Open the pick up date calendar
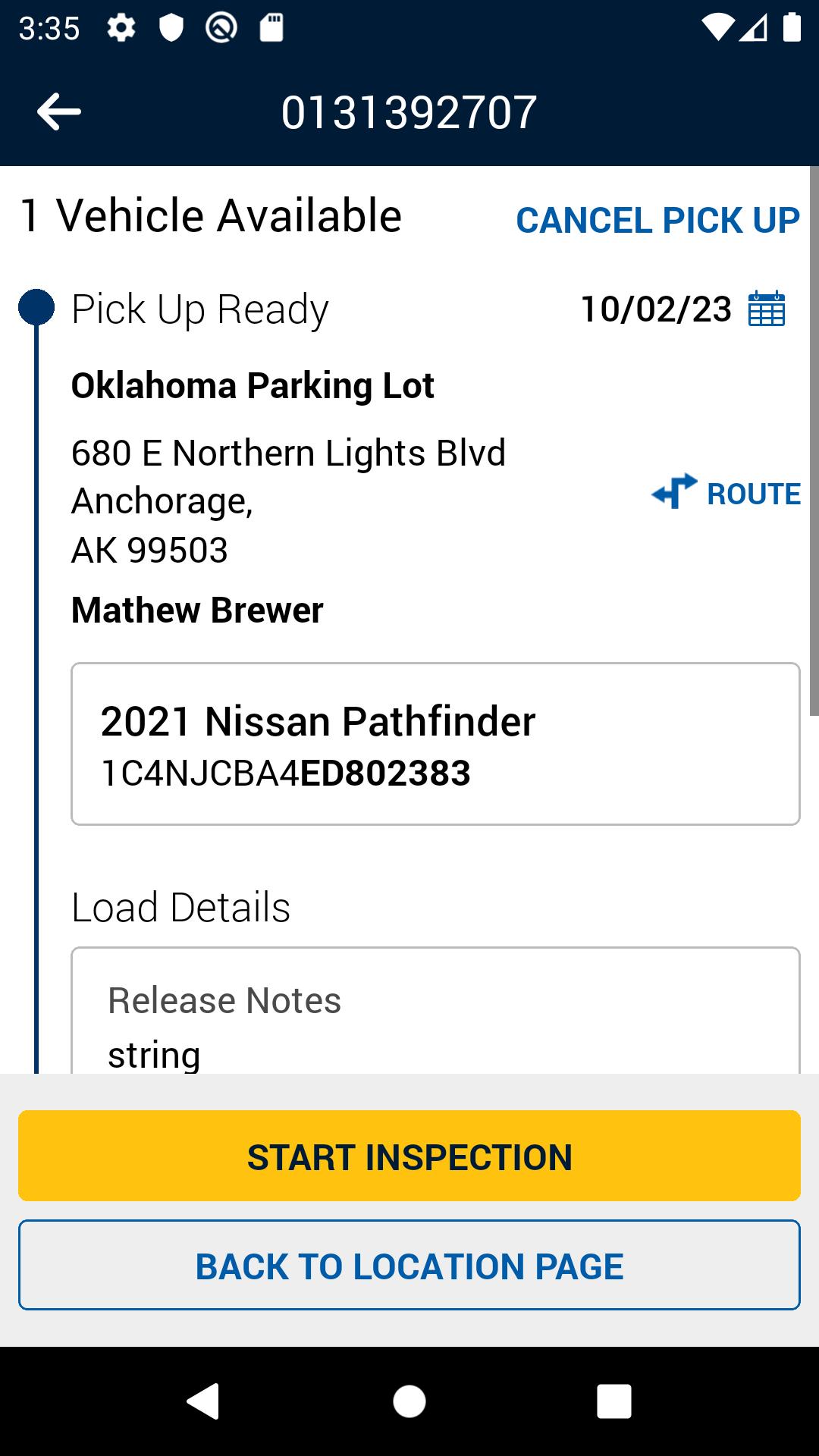Viewport: 819px width, 1456px height. point(767,309)
